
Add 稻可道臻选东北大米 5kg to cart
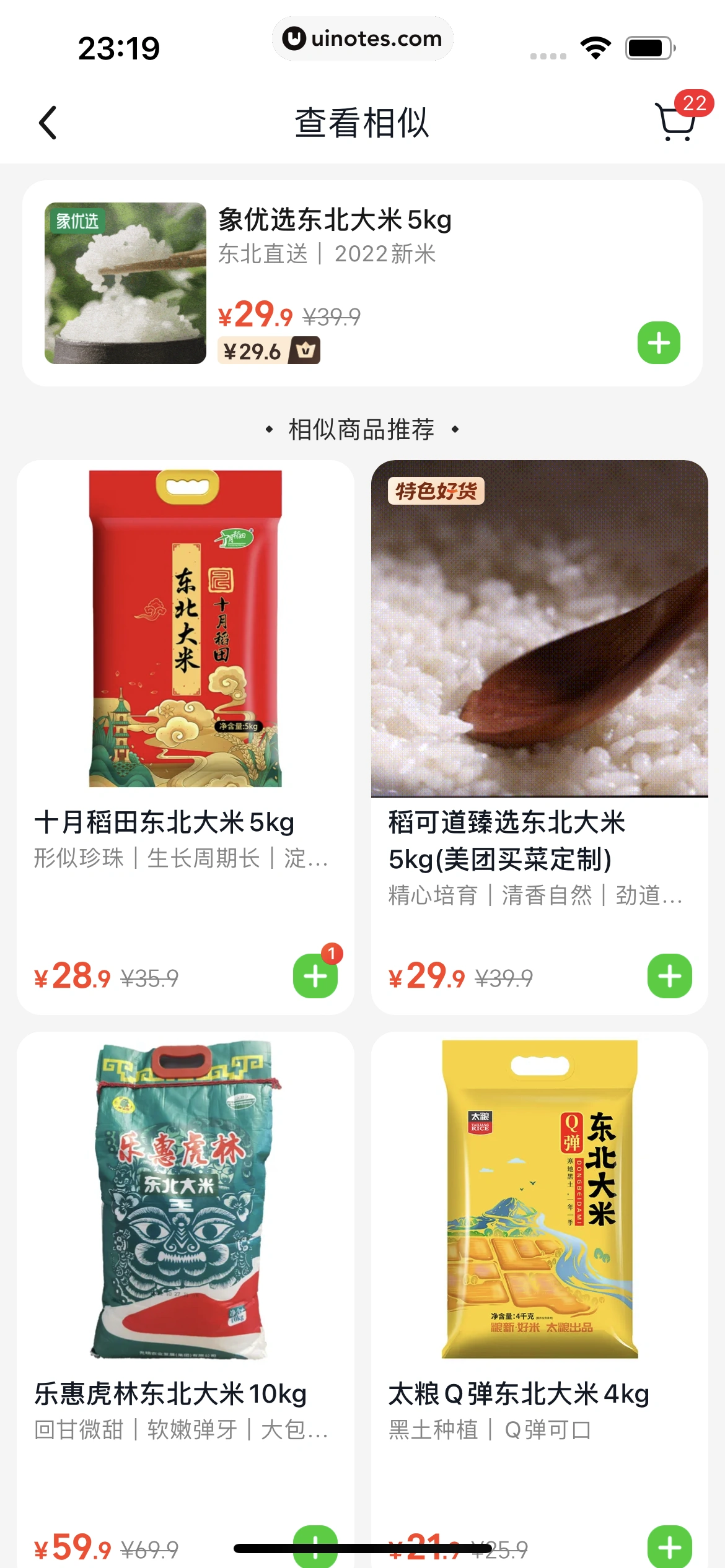tap(669, 977)
